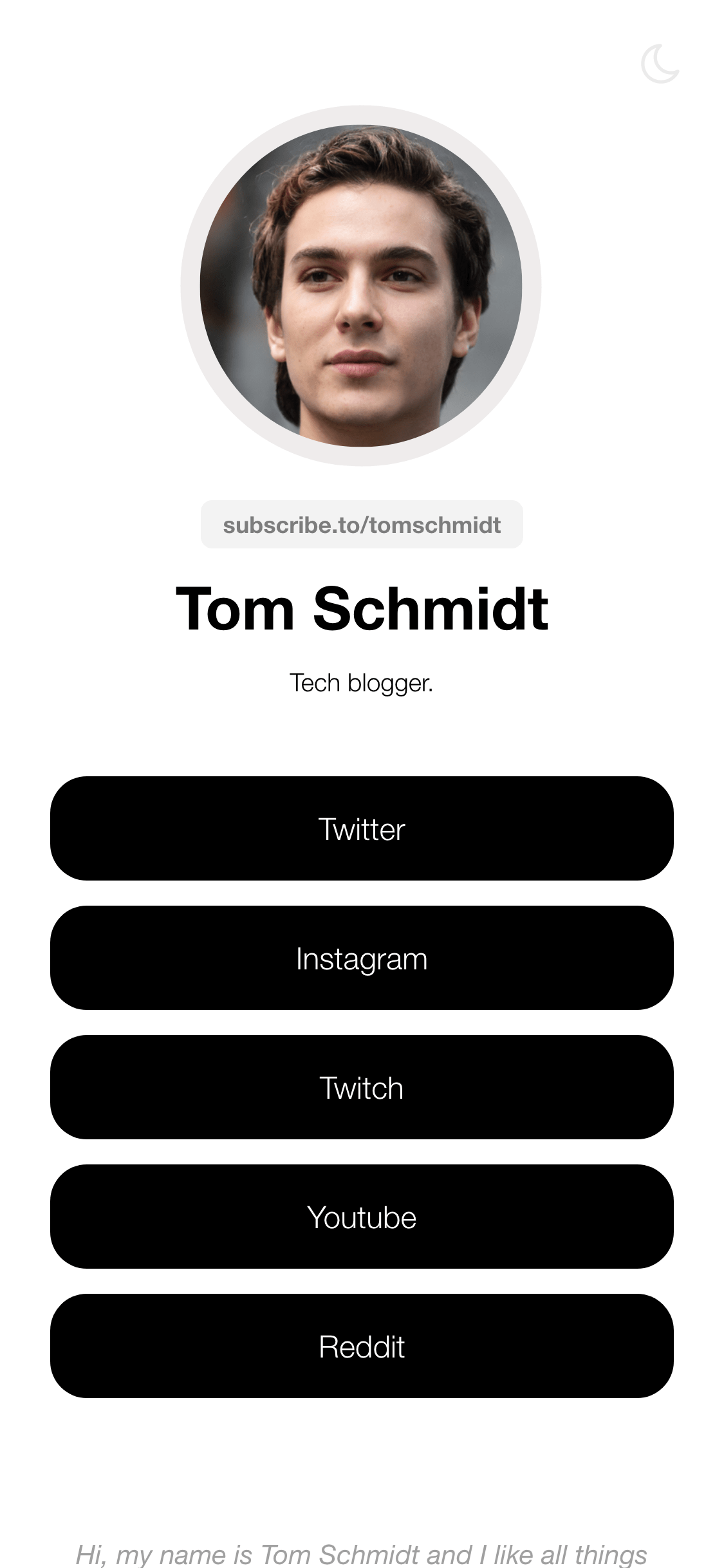This screenshot has height=1568, width=724.
Task: Visit the Youtube link
Action: click(x=362, y=1217)
